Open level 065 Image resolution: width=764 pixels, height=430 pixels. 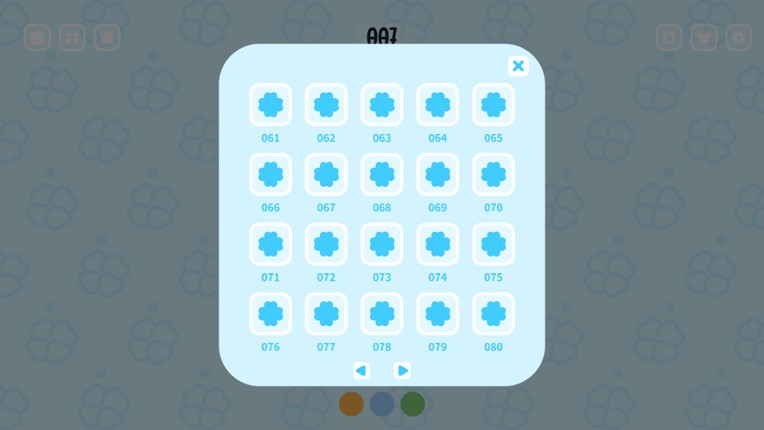(493, 105)
